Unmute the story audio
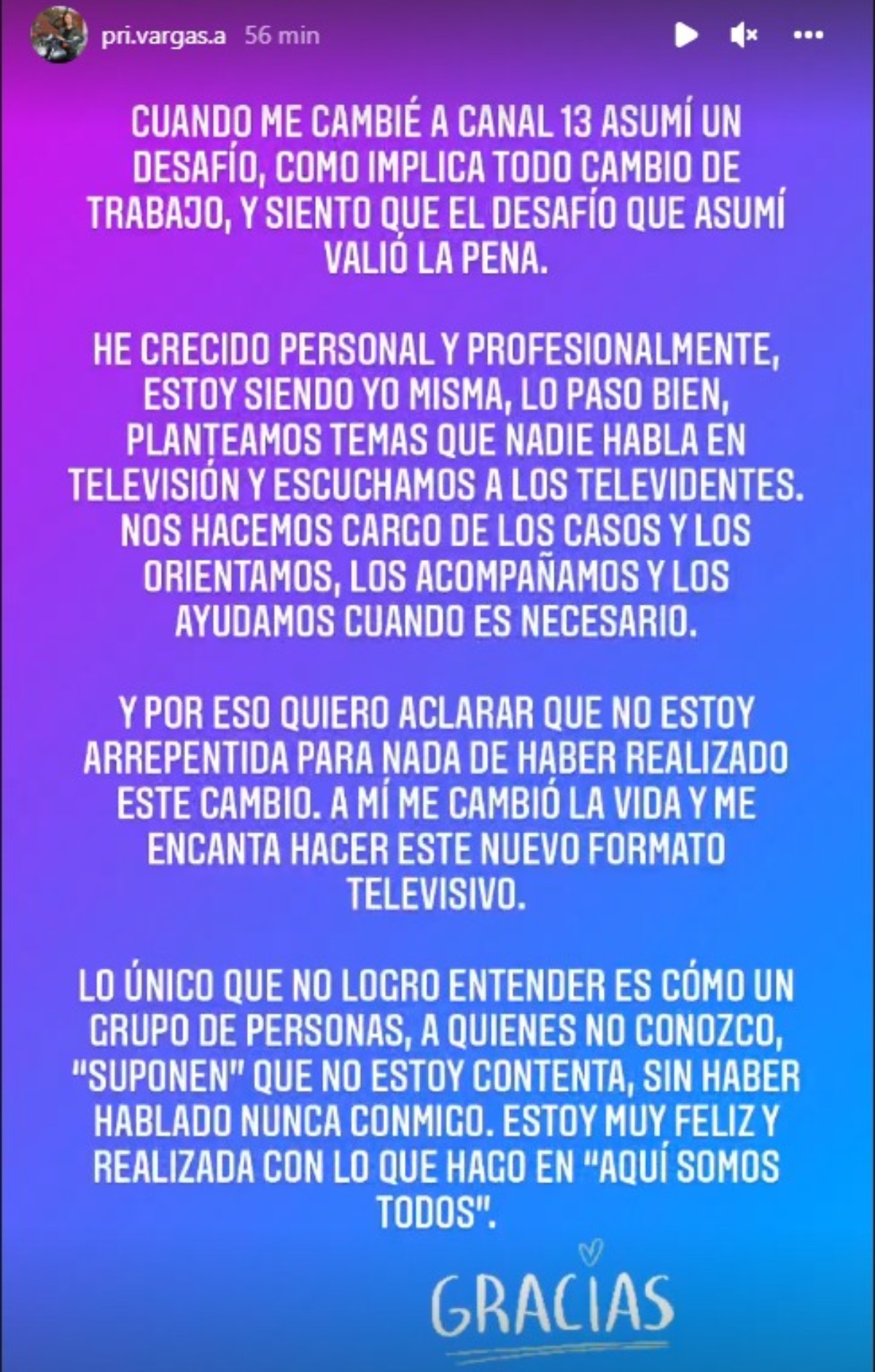This screenshot has height=1372, width=875. (744, 35)
